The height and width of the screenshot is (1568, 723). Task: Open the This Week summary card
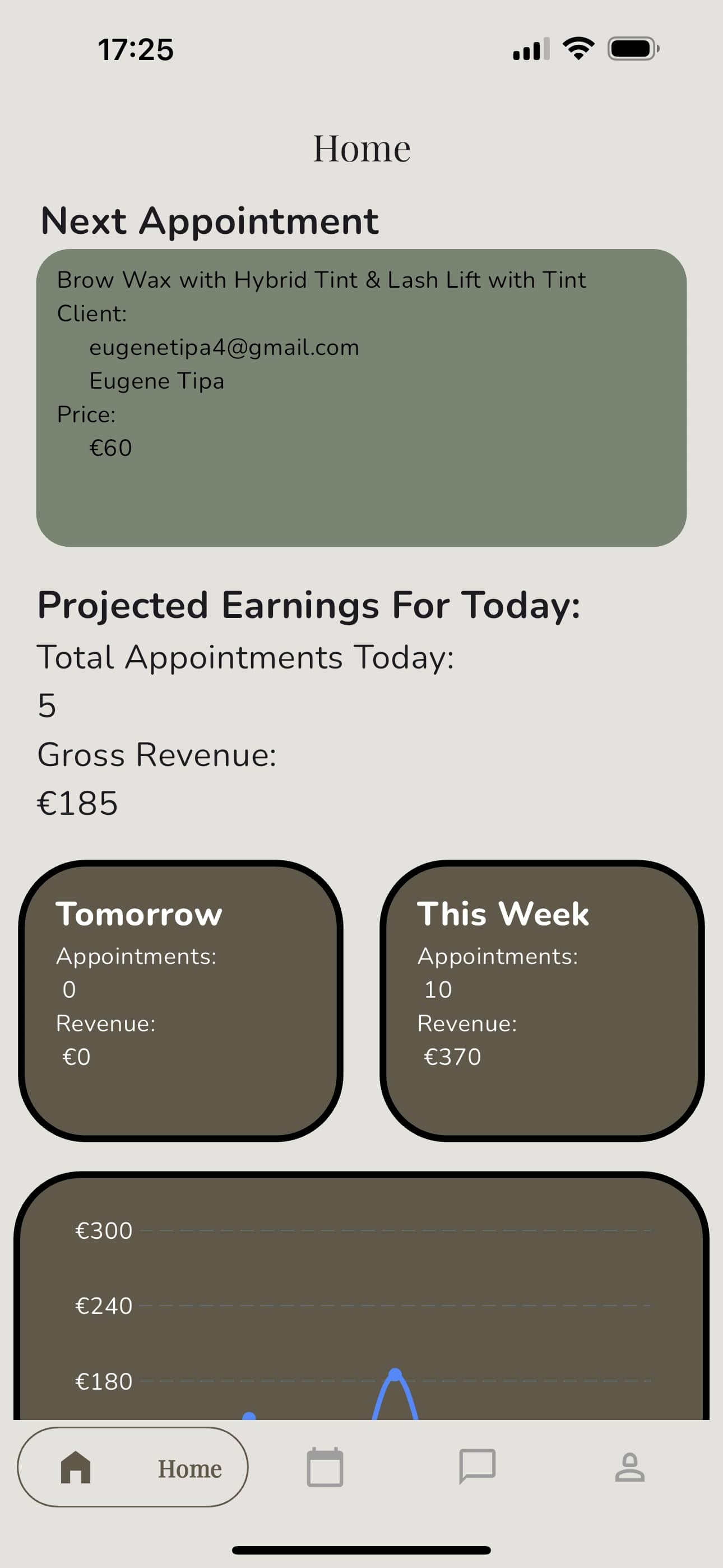coord(541,1000)
